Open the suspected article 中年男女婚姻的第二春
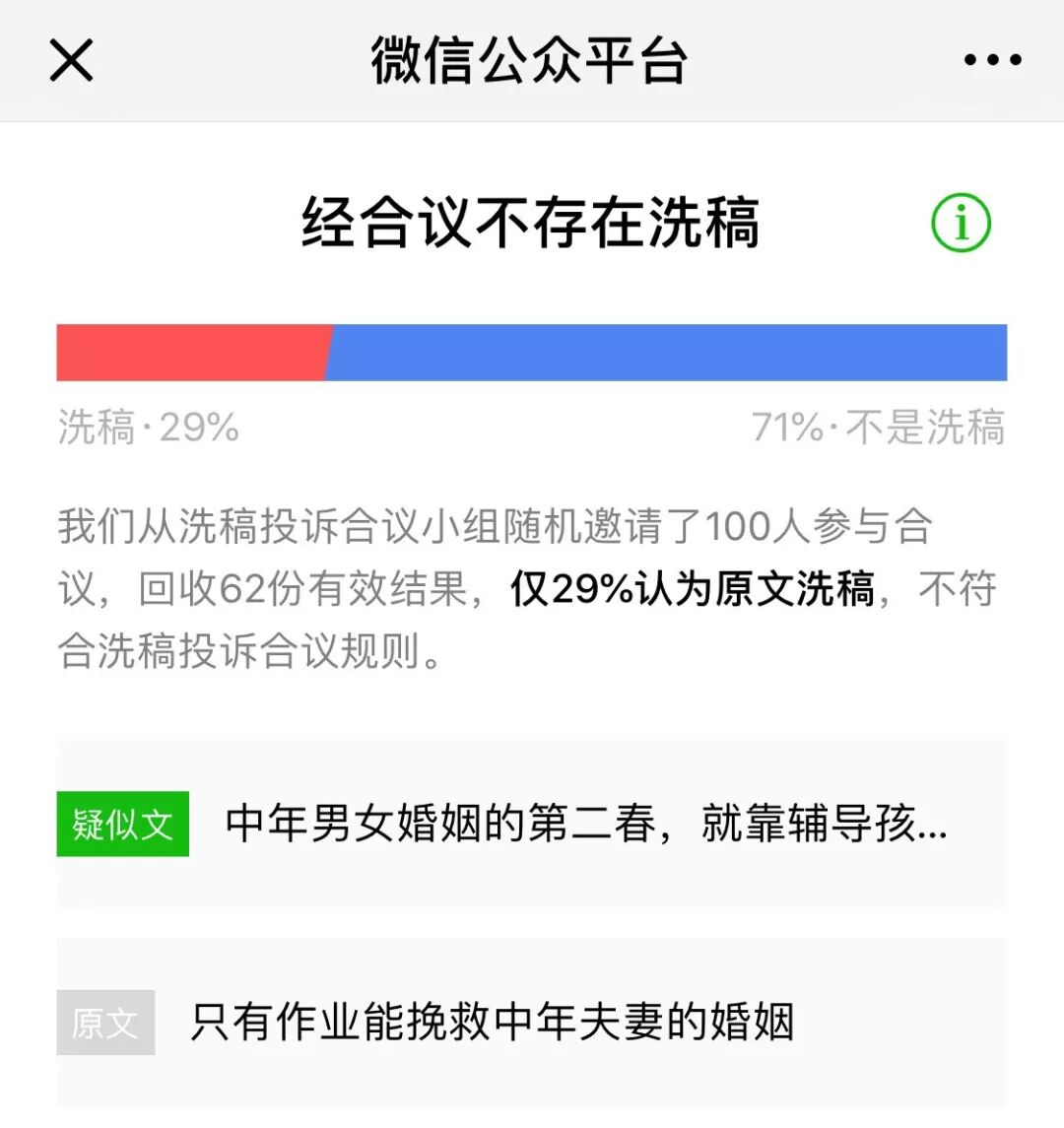 [x=585, y=824]
